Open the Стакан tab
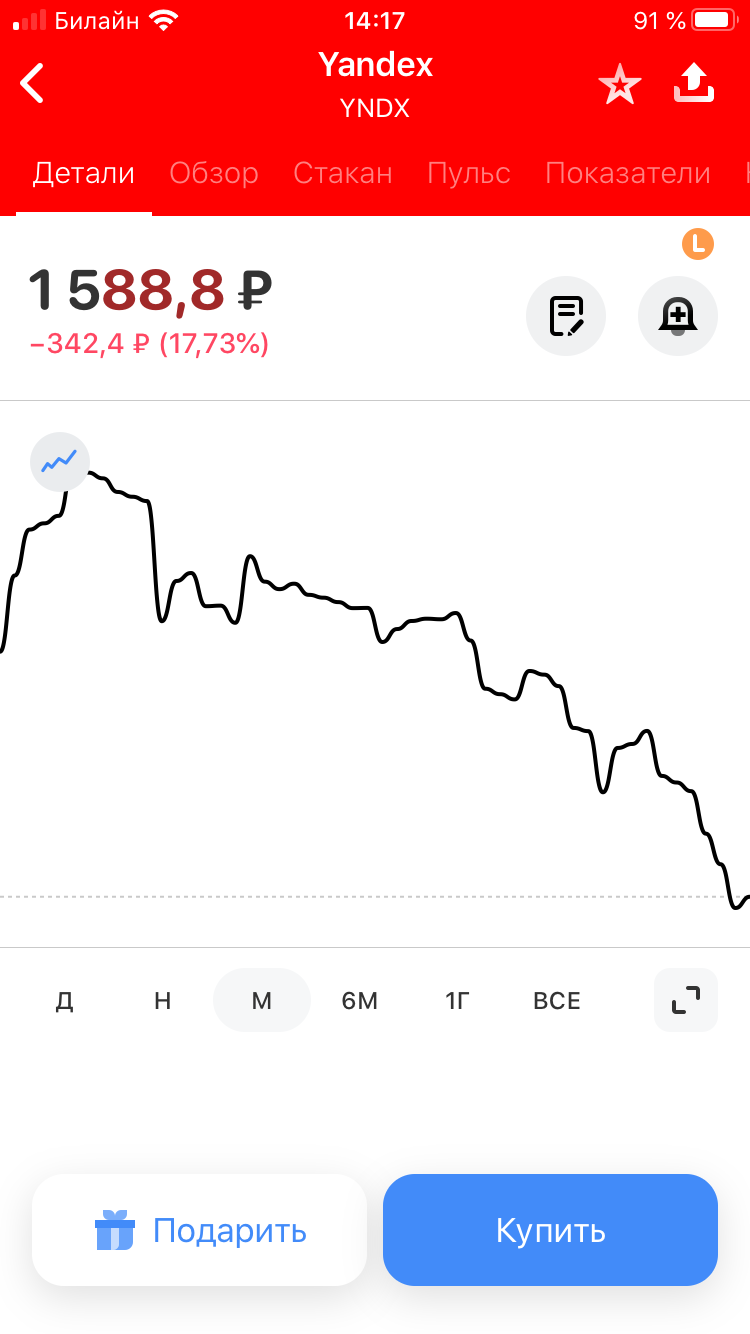This screenshot has height=1334, width=750. [x=343, y=173]
